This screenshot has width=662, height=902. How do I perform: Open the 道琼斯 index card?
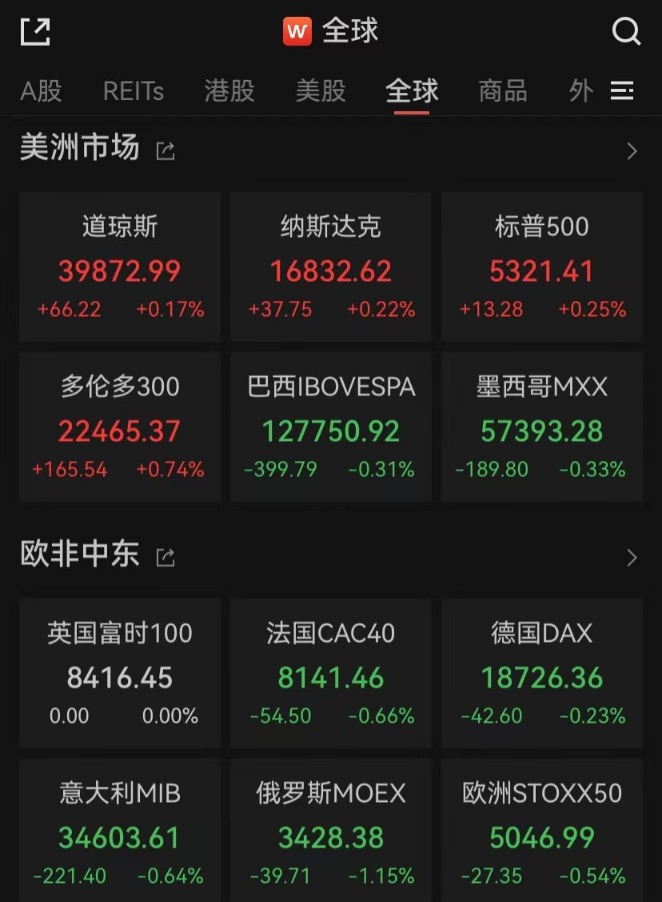point(120,267)
